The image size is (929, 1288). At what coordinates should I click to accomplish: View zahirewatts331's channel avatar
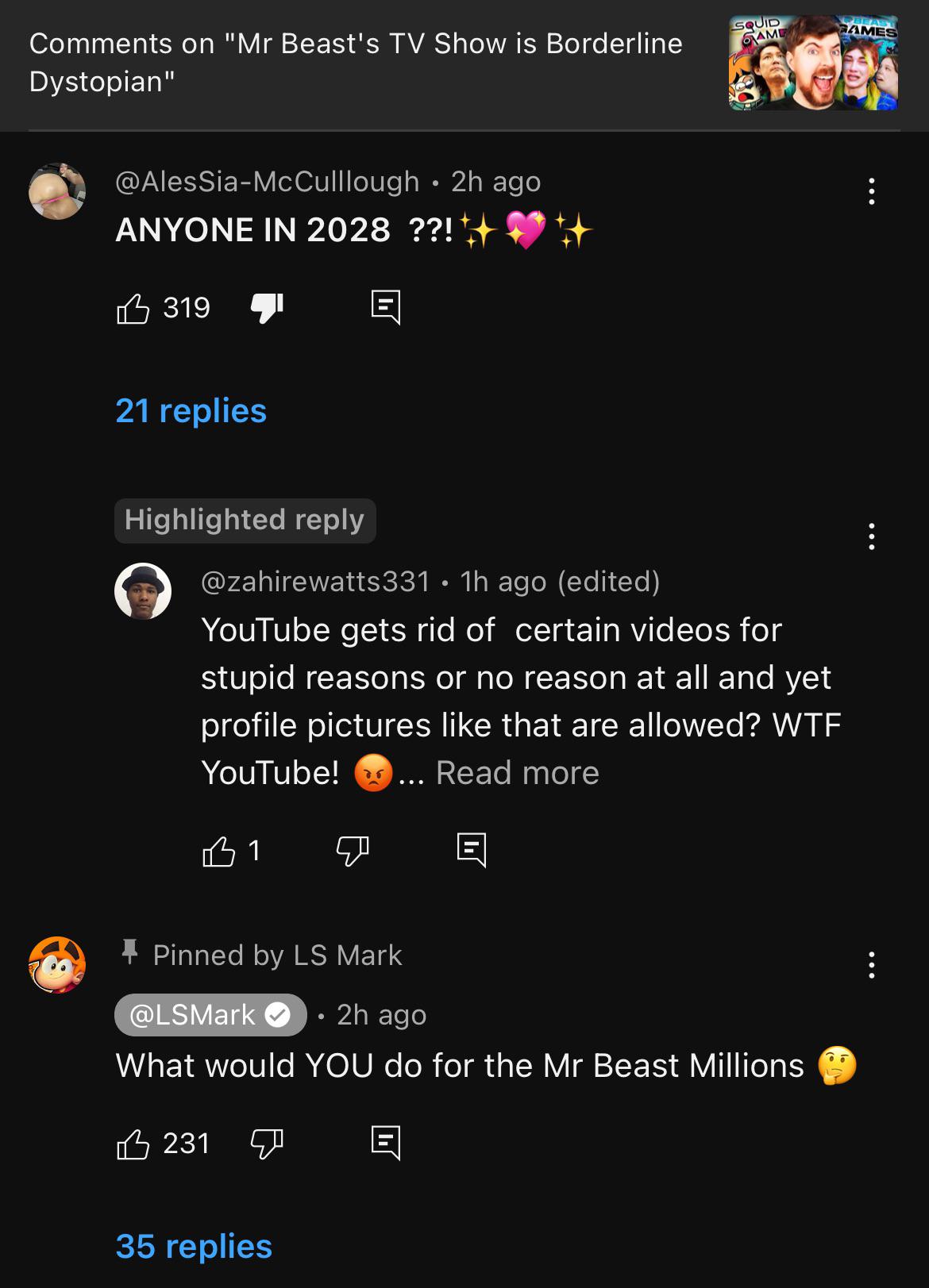click(143, 591)
